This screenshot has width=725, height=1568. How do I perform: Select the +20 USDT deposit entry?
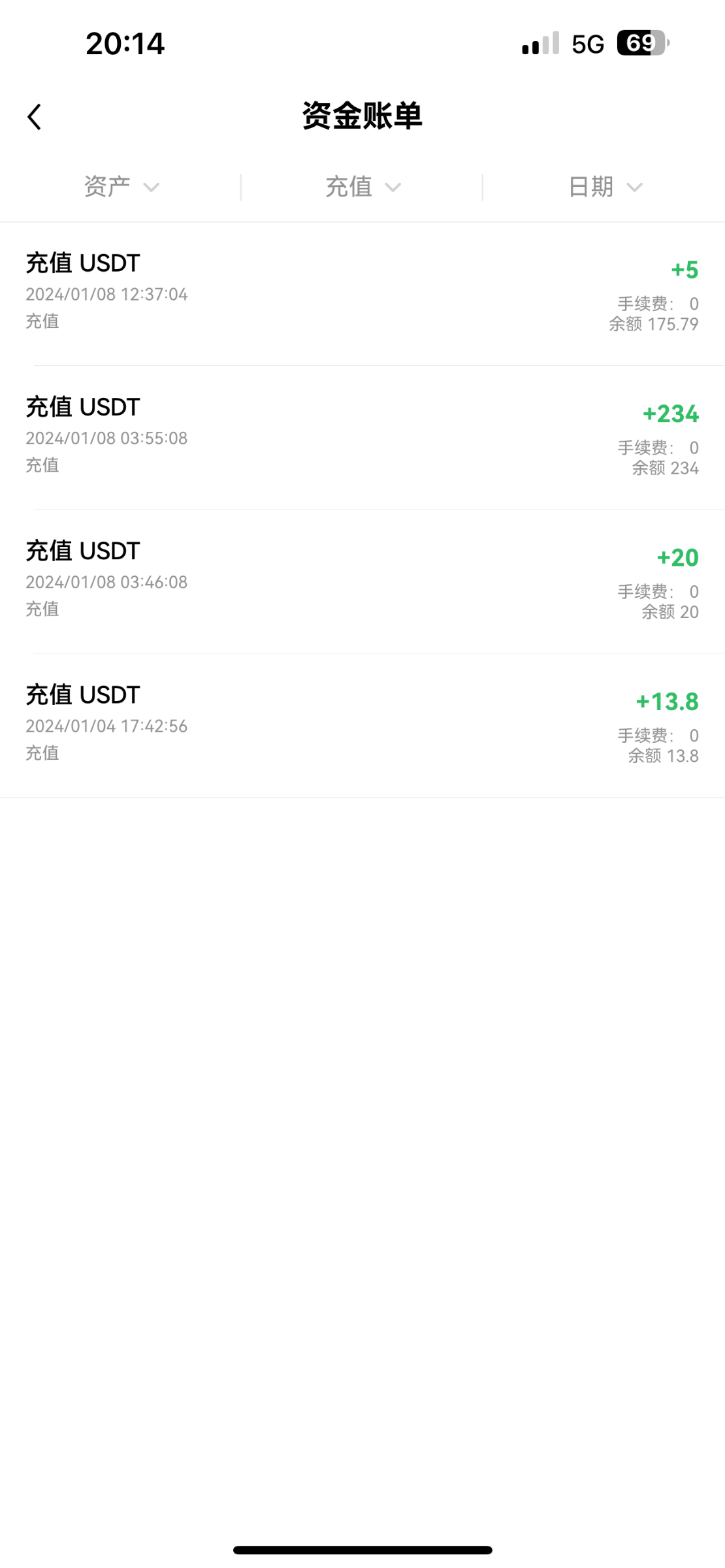point(362,581)
